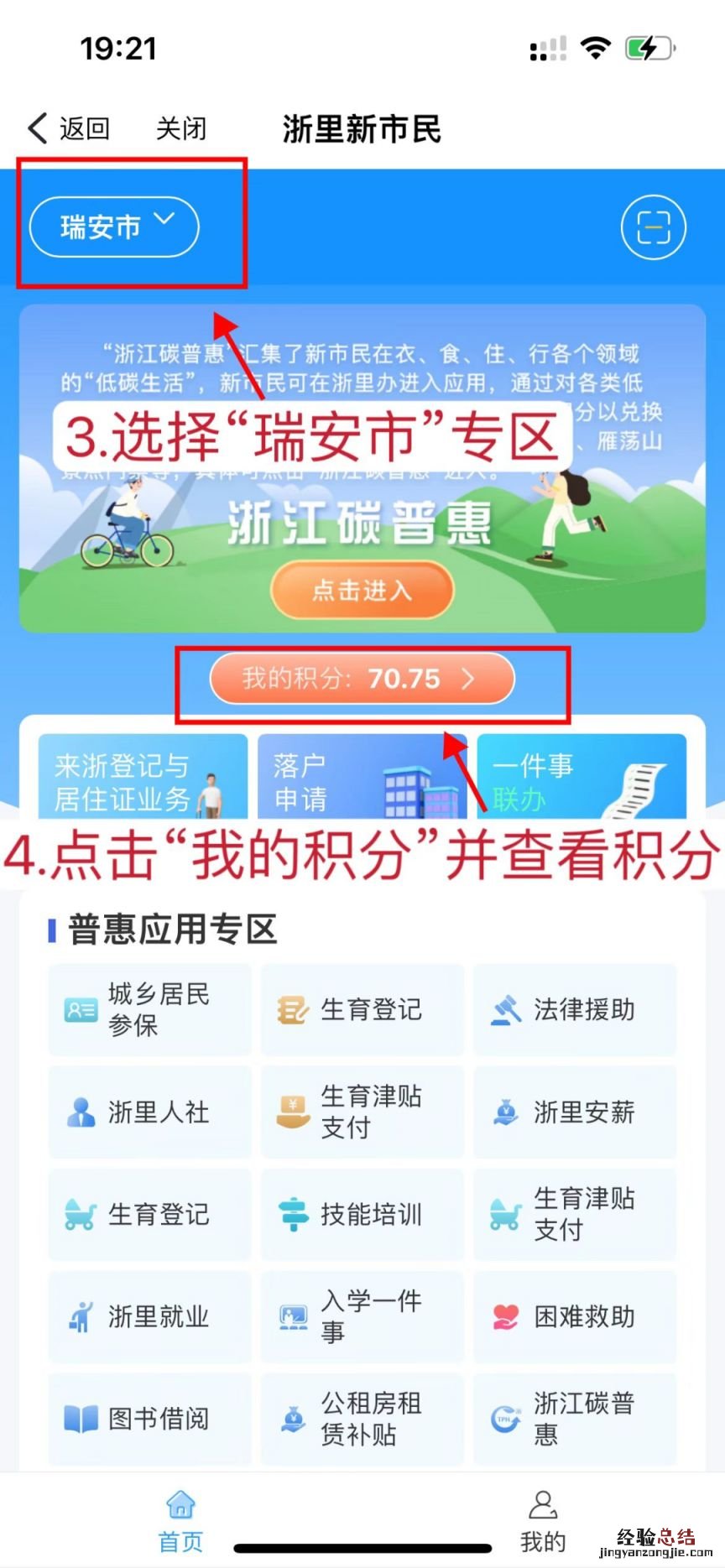
Task: Open 来浙登记与居住证业务 card
Action: click(143, 779)
